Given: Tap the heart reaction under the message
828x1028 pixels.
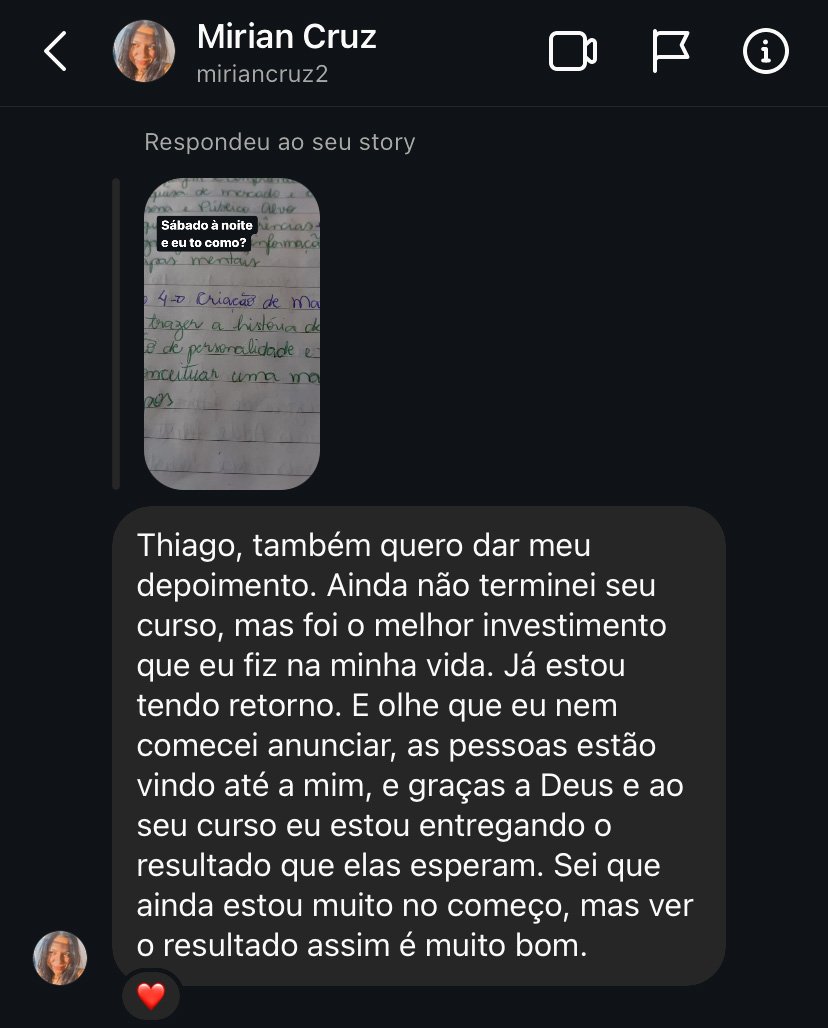Looking at the screenshot, I should pos(151,996).
